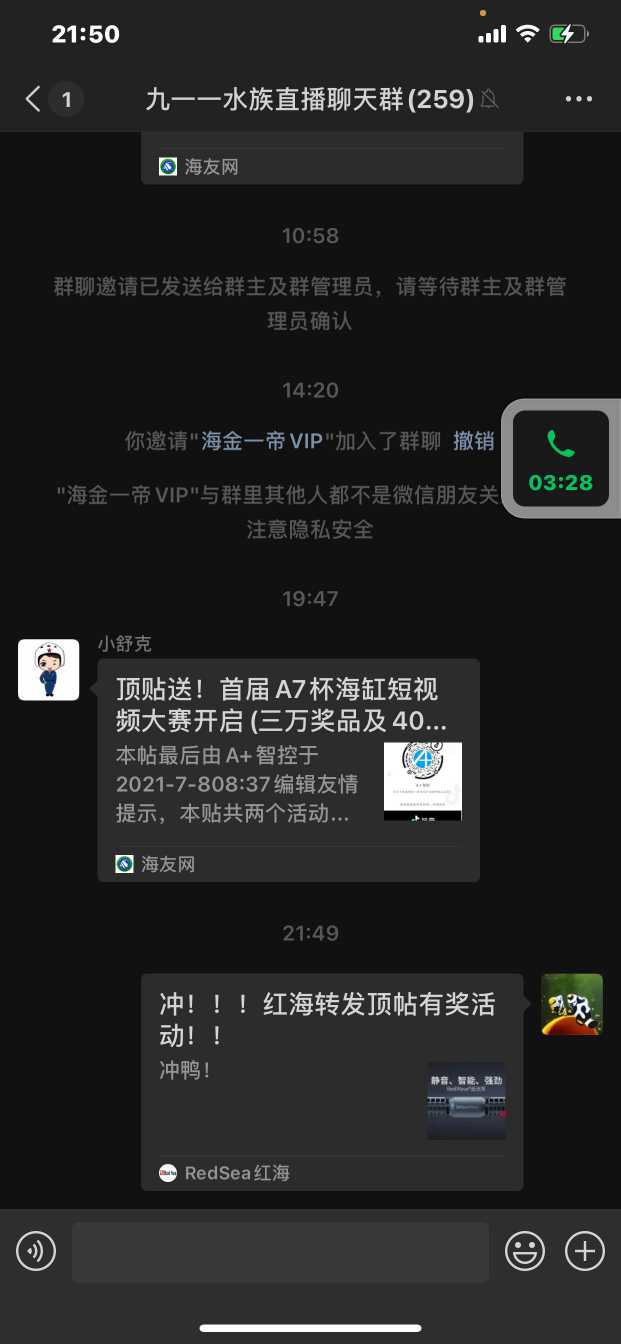The image size is (621, 1344).
Task: Open the 海友网 link card at top
Action: point(331,163)
